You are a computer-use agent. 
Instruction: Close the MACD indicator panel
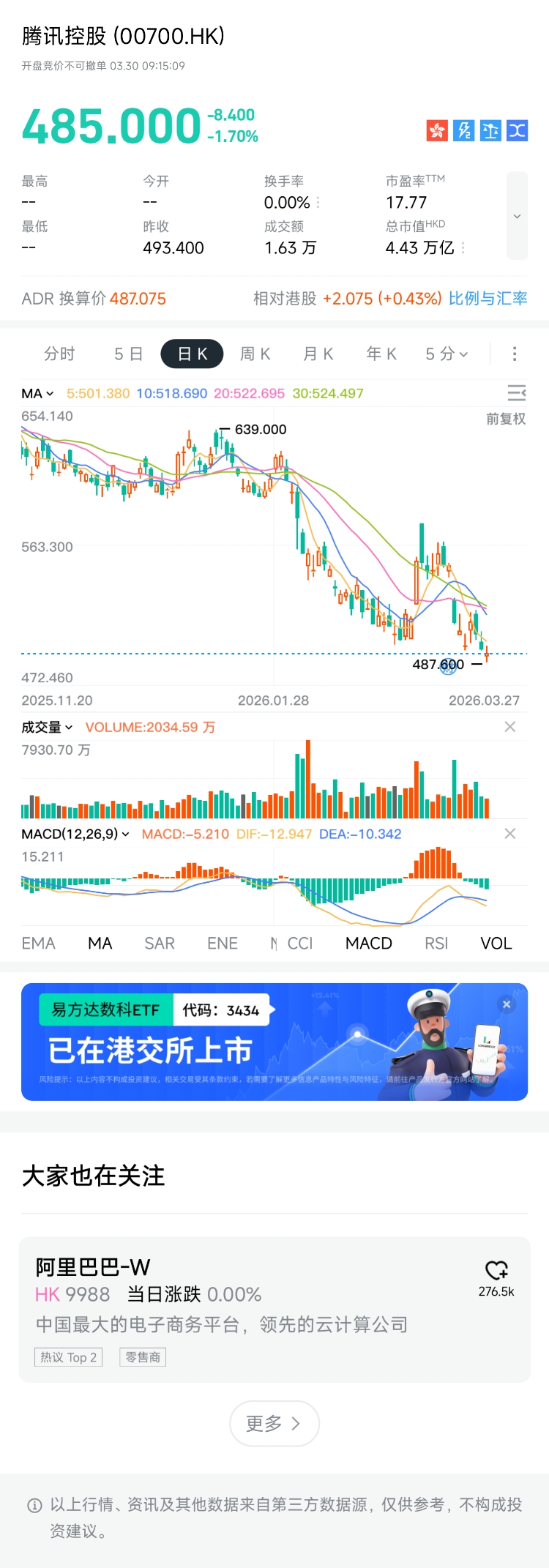(510, 834)
